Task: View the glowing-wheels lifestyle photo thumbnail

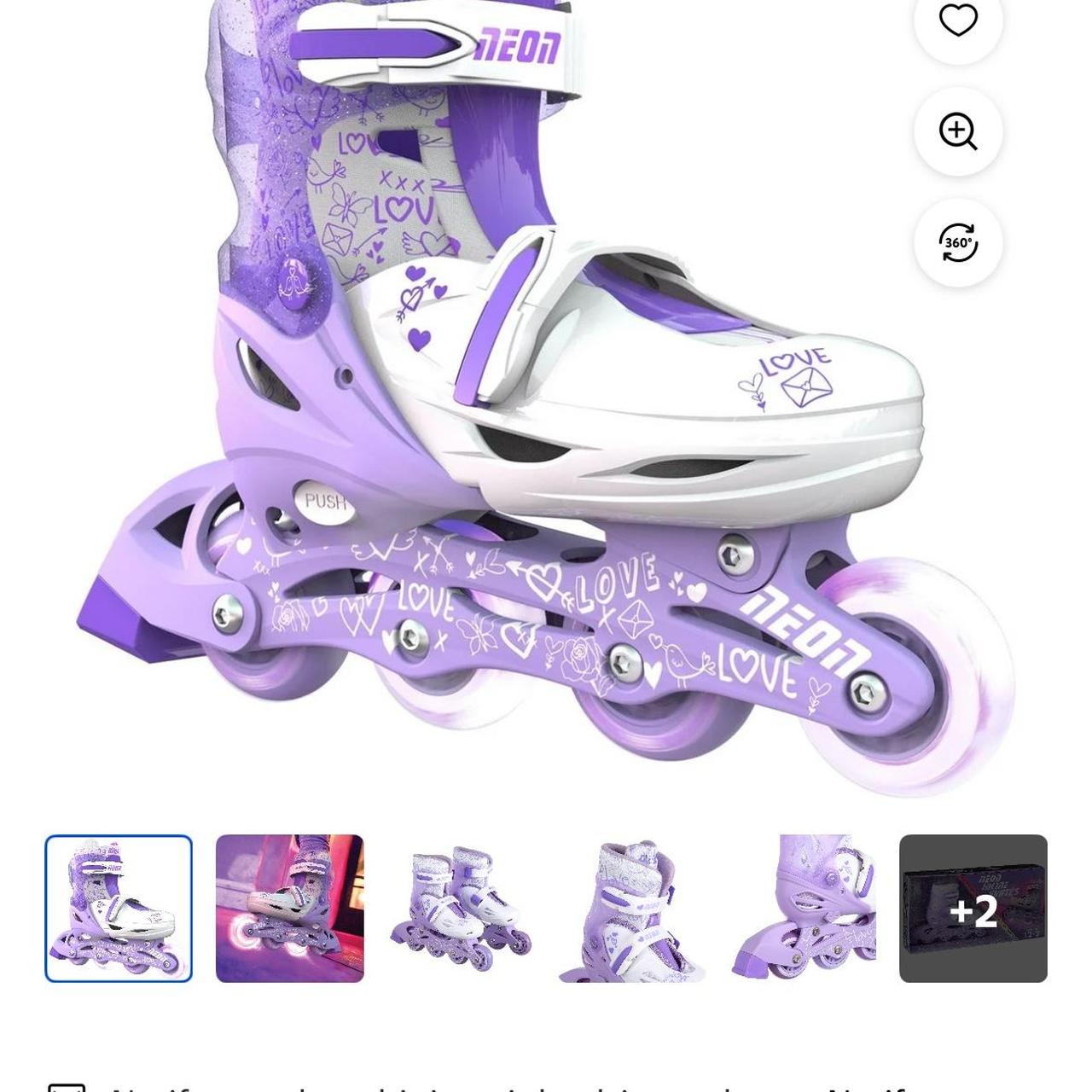Action: click(x=289, y=909)
